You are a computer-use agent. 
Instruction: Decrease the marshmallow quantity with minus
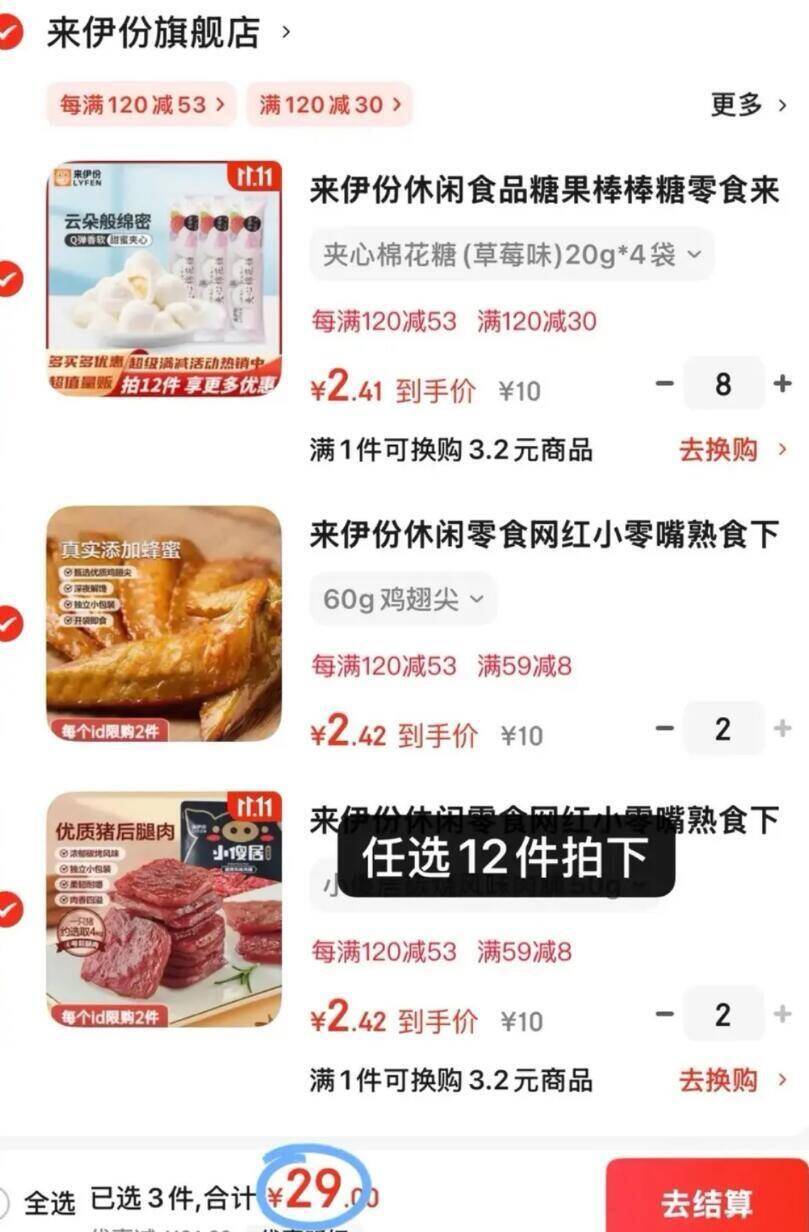point(665,384)
